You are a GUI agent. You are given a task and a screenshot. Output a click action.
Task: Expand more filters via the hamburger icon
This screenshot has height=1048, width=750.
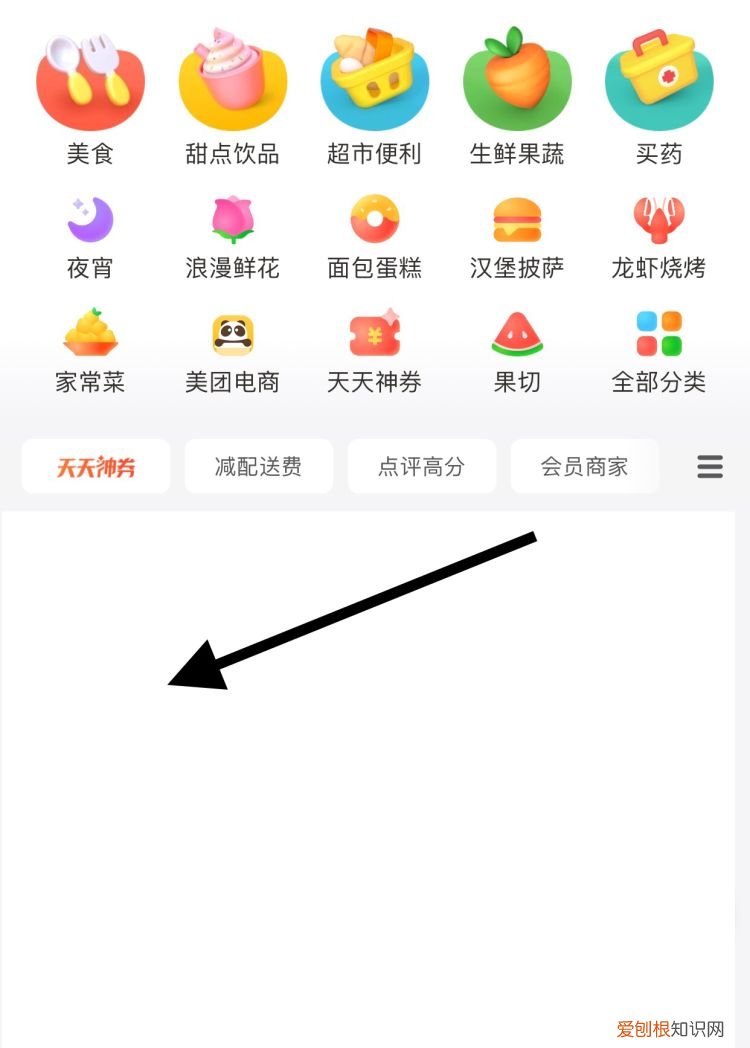point(708,465)
